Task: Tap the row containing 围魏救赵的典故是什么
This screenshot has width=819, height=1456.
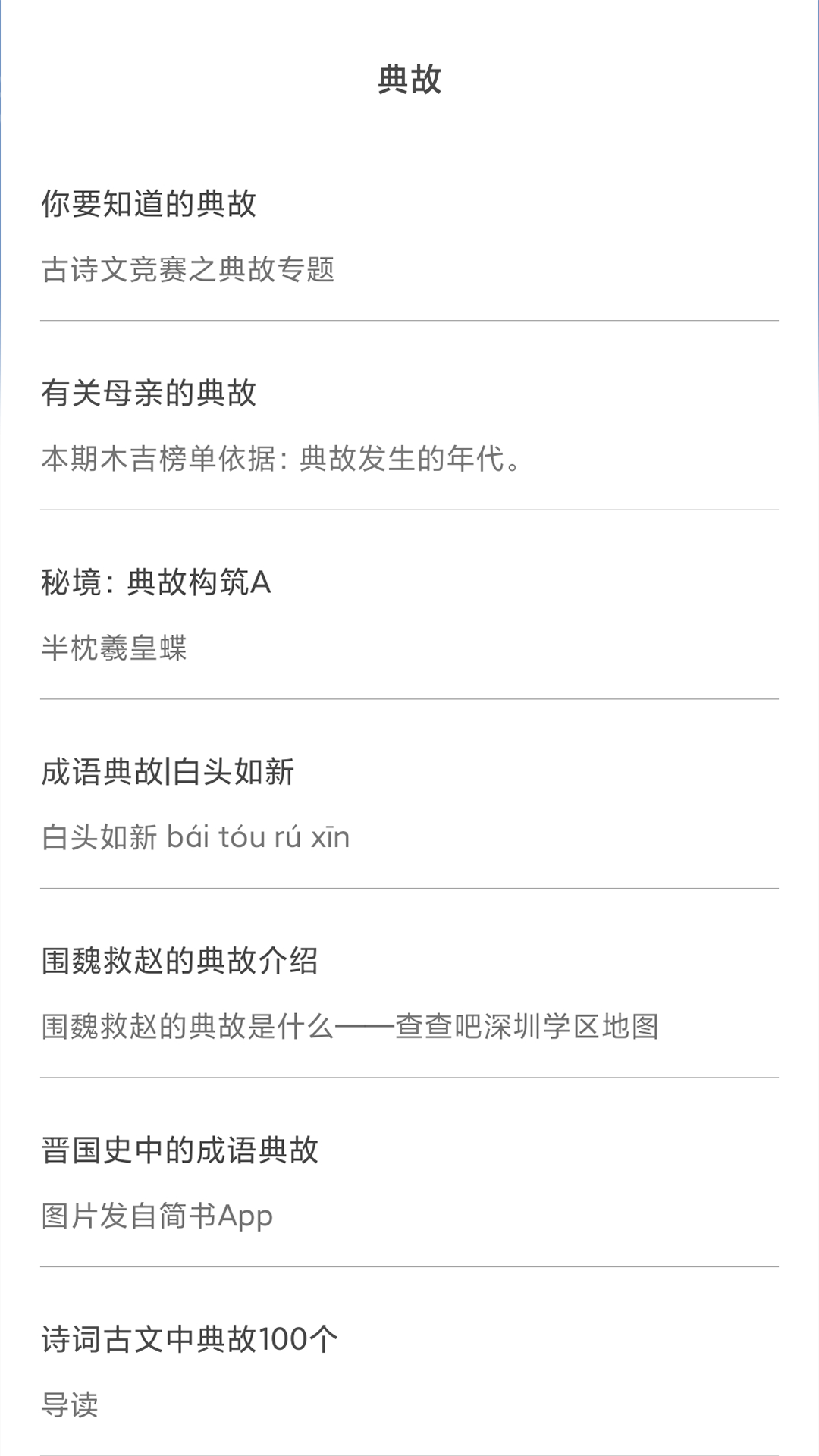Action: pos(409,993)
